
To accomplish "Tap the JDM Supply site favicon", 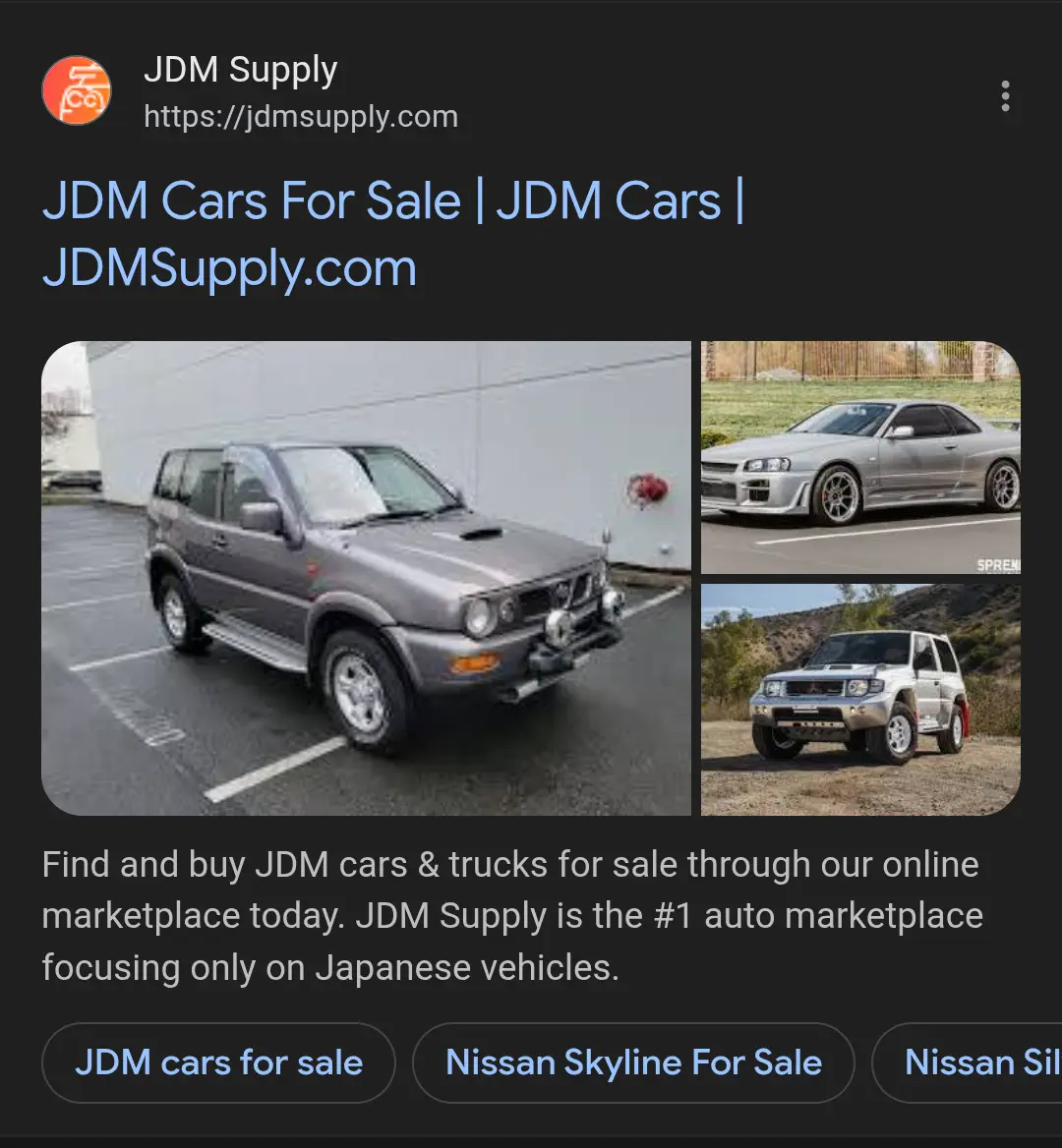I will point(77,90).
